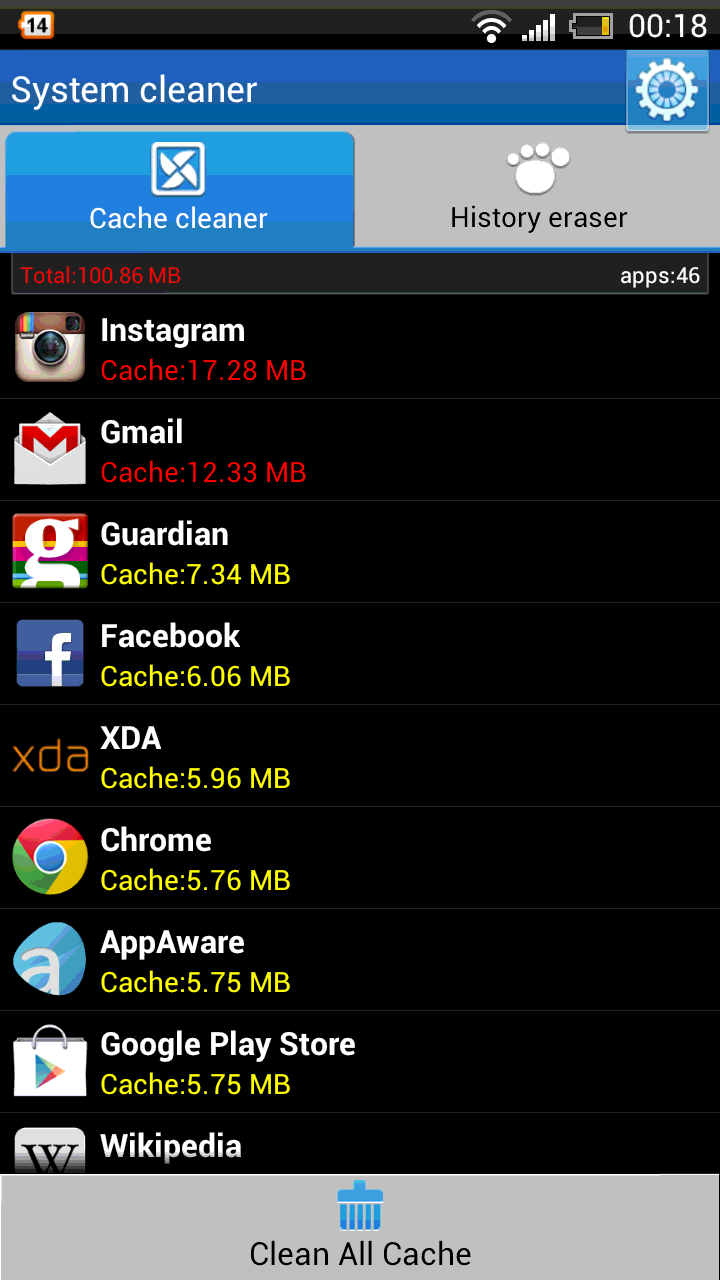Open the Instagram cache entry
This screenshot has height=1280, width=720.
click(x=360, y=348)
